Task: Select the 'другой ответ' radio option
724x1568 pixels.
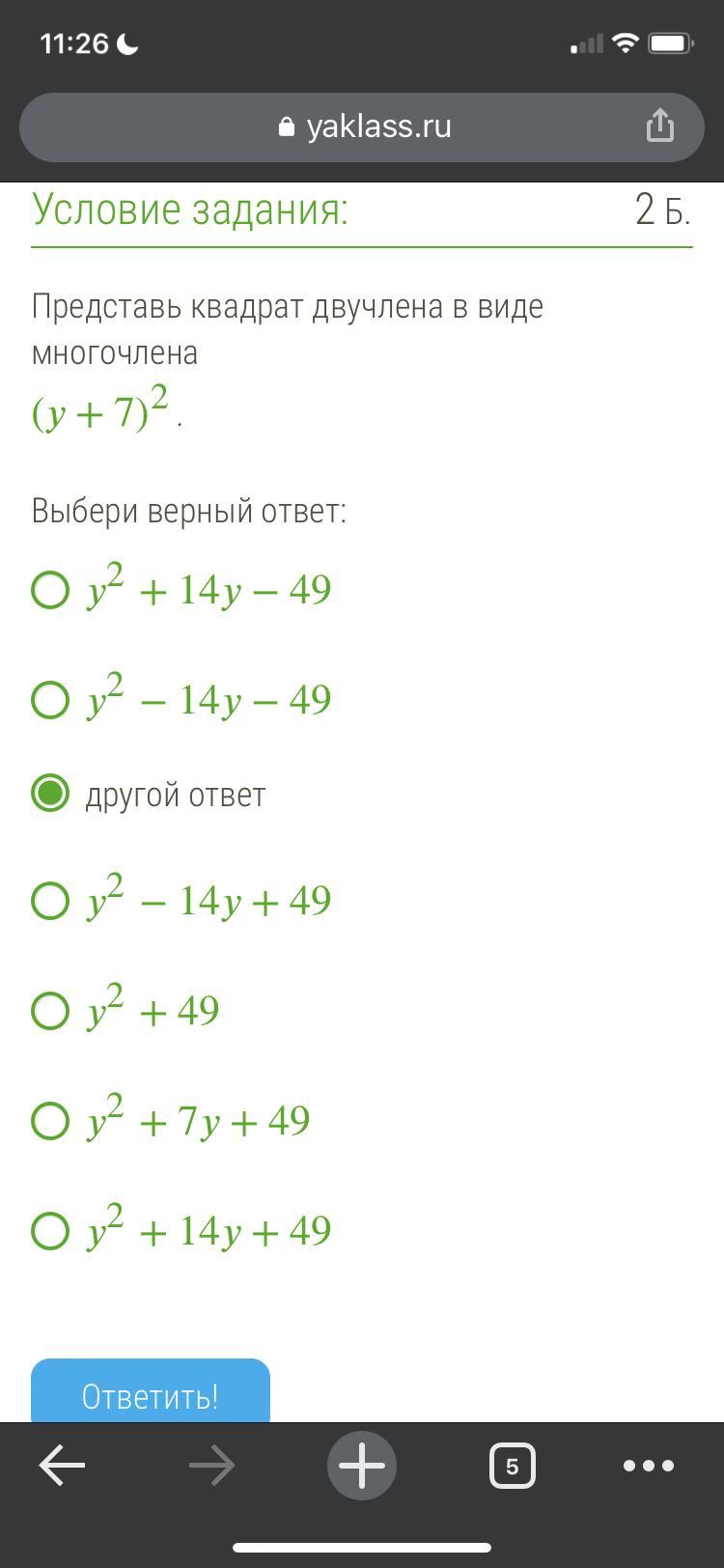Action: (50, 794)
